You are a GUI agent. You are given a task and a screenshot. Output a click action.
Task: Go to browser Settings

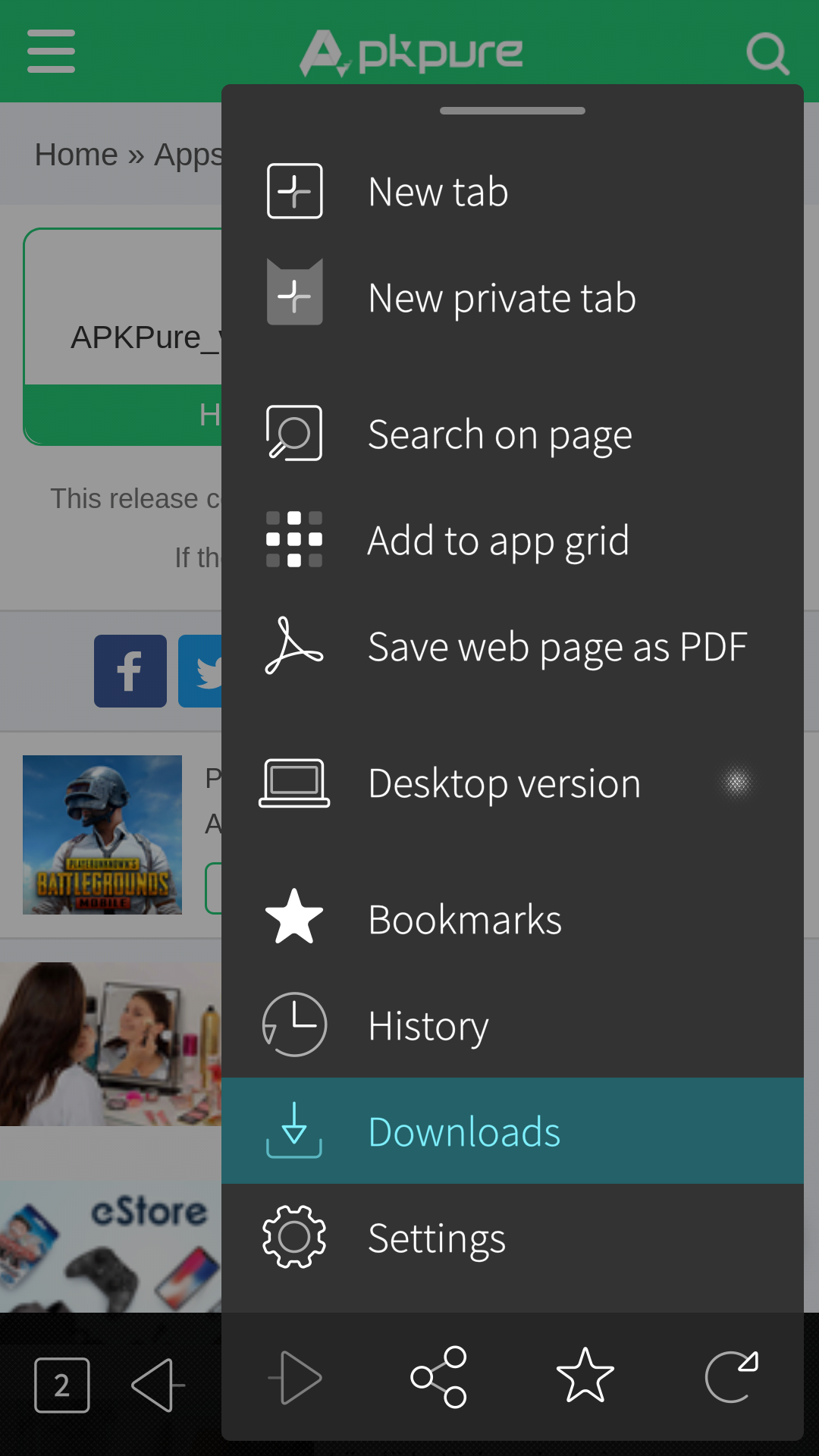click(x=437, y=1238)
